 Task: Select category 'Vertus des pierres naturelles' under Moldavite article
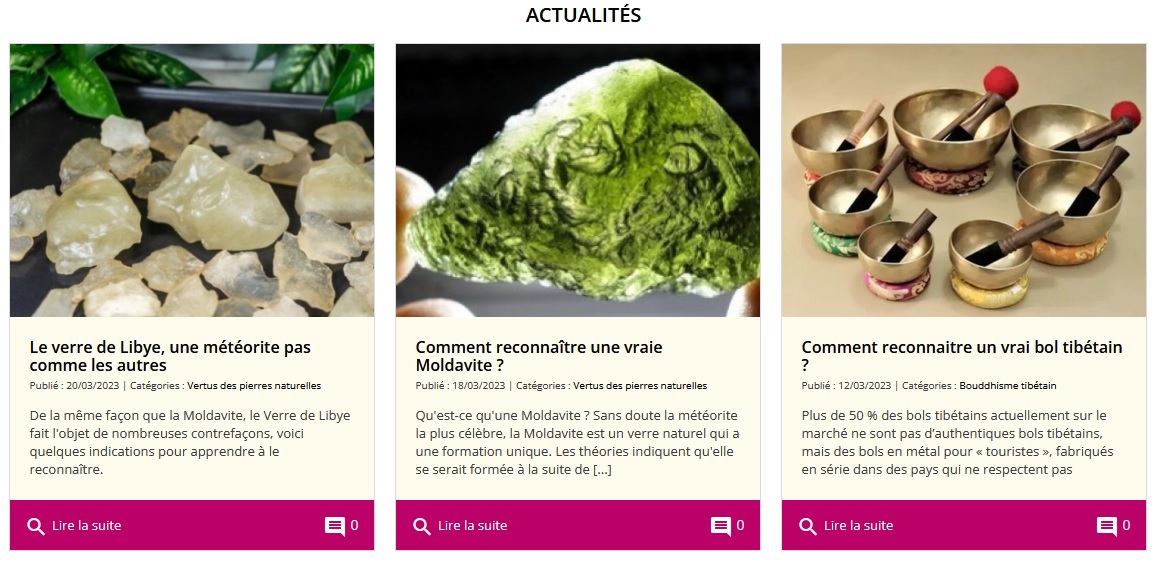(640, 386)
